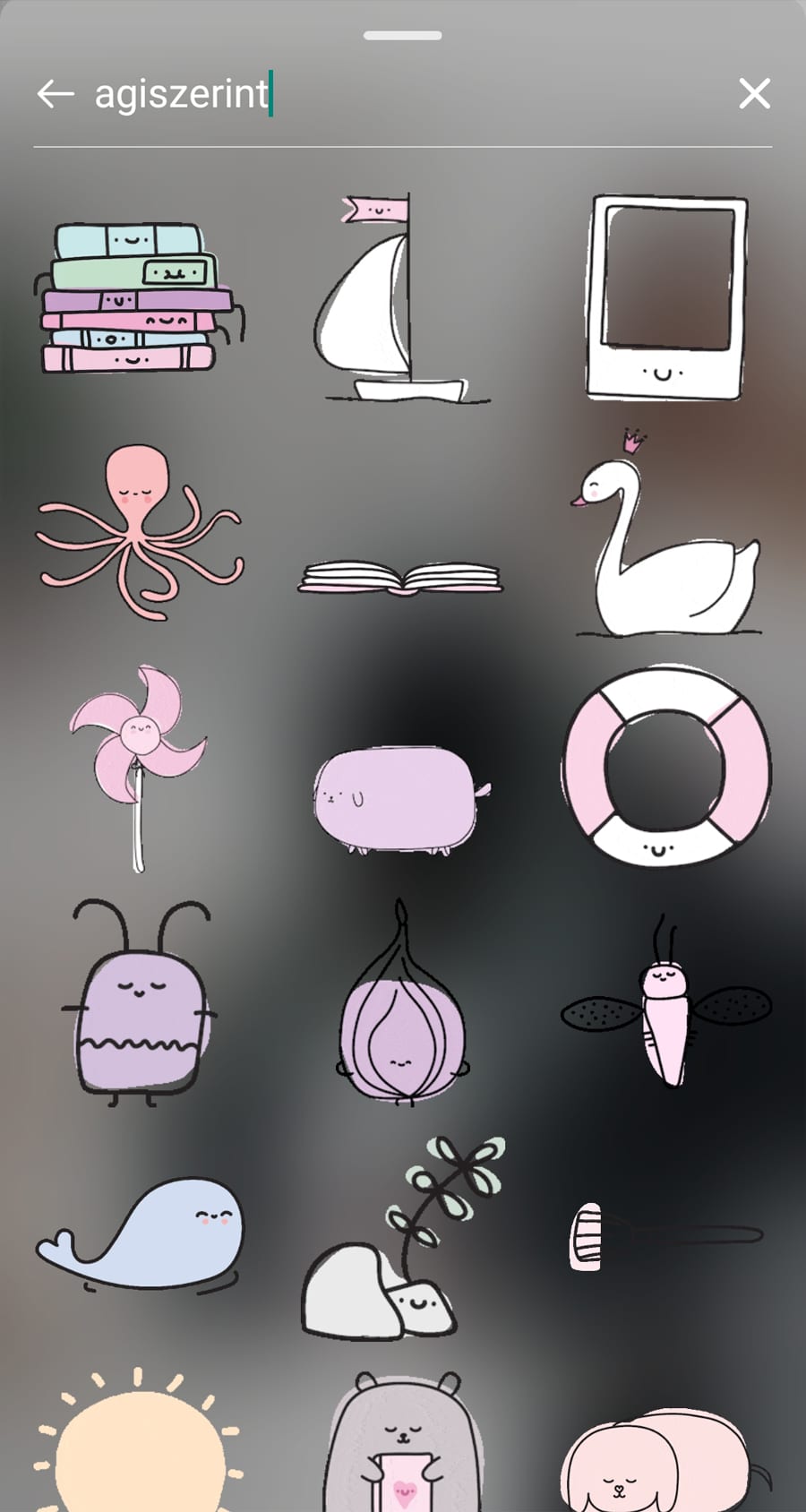Select the open book sticker

pyautogui.click(x=400, y=578)
